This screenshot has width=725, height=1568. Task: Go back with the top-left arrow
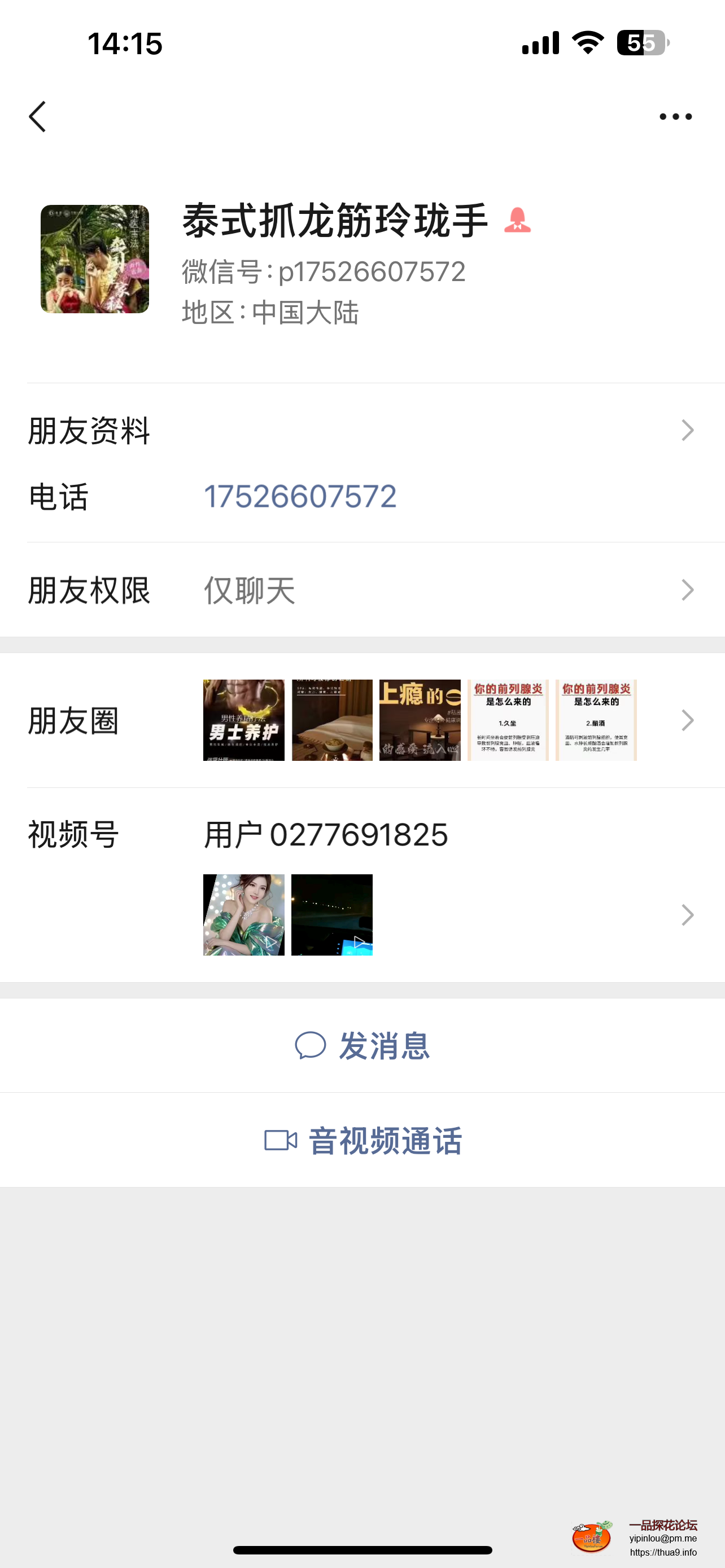38,116
